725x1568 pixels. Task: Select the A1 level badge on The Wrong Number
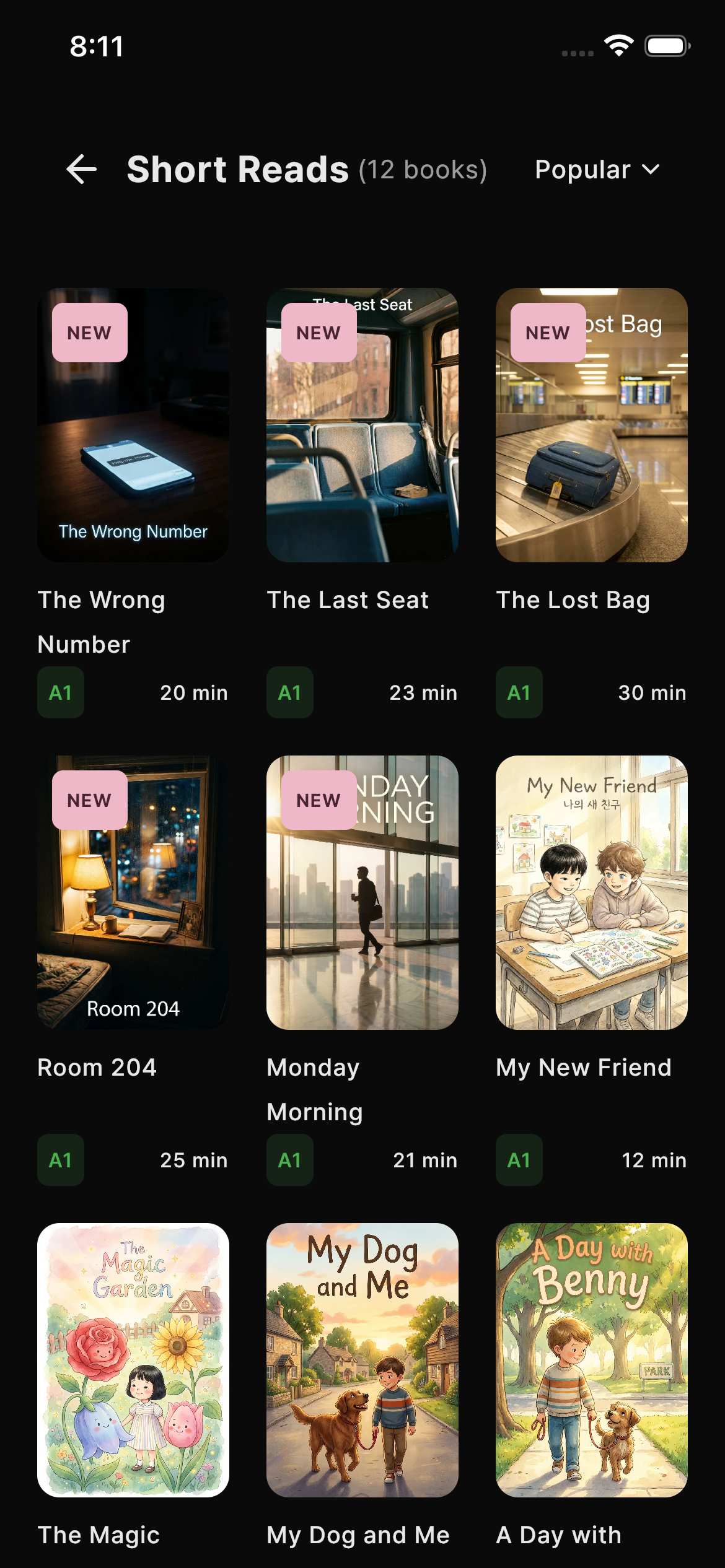click(60, 692)
